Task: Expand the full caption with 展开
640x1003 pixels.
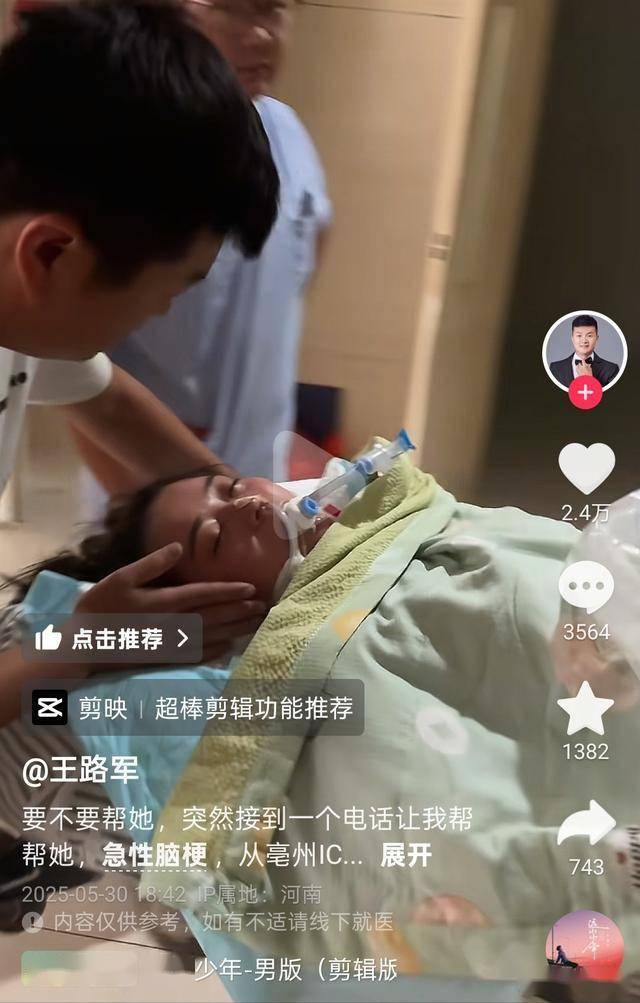Action: pyautogui.click(x=406, y=855)
